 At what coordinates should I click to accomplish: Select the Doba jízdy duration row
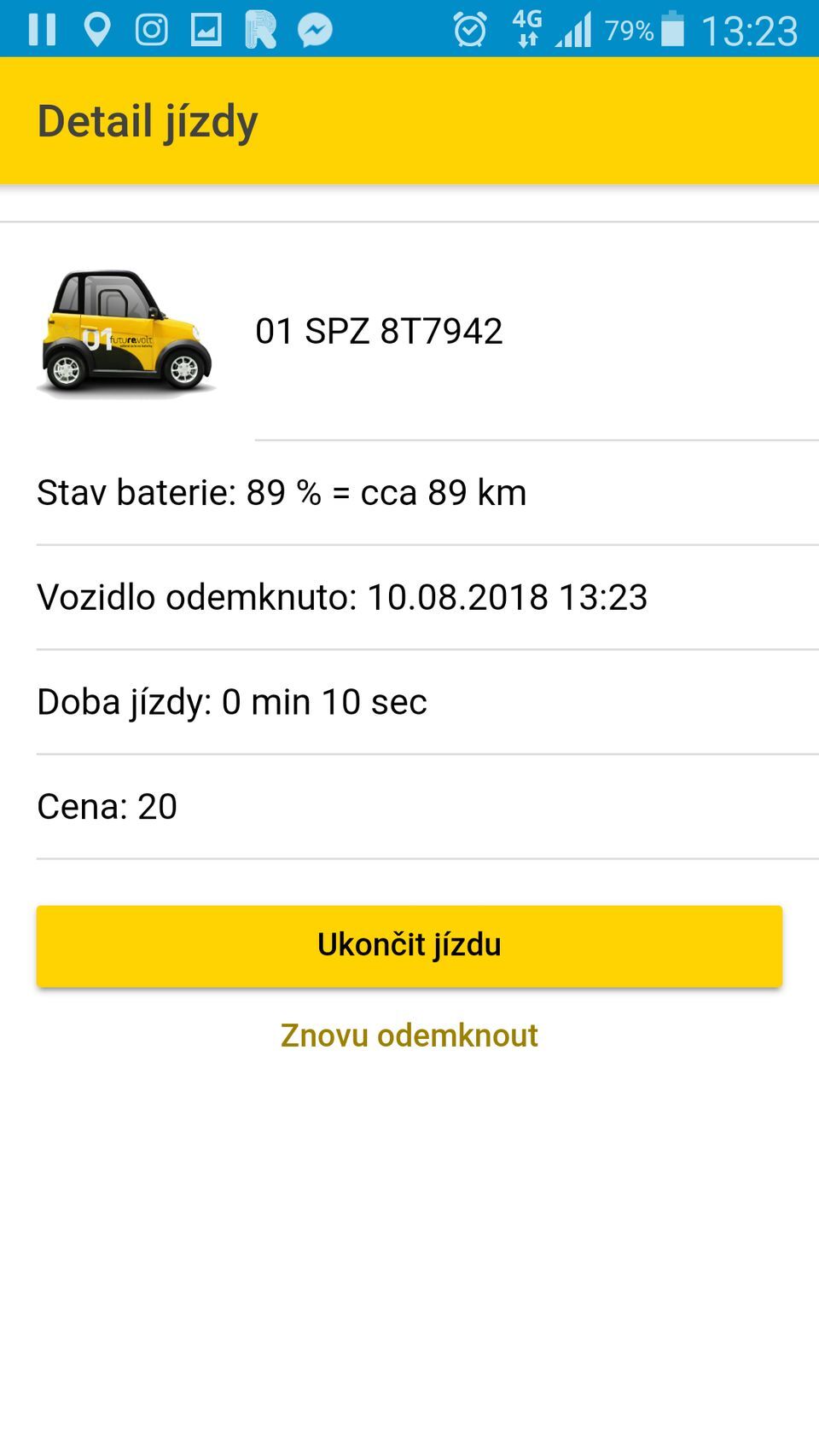[232, 701]
